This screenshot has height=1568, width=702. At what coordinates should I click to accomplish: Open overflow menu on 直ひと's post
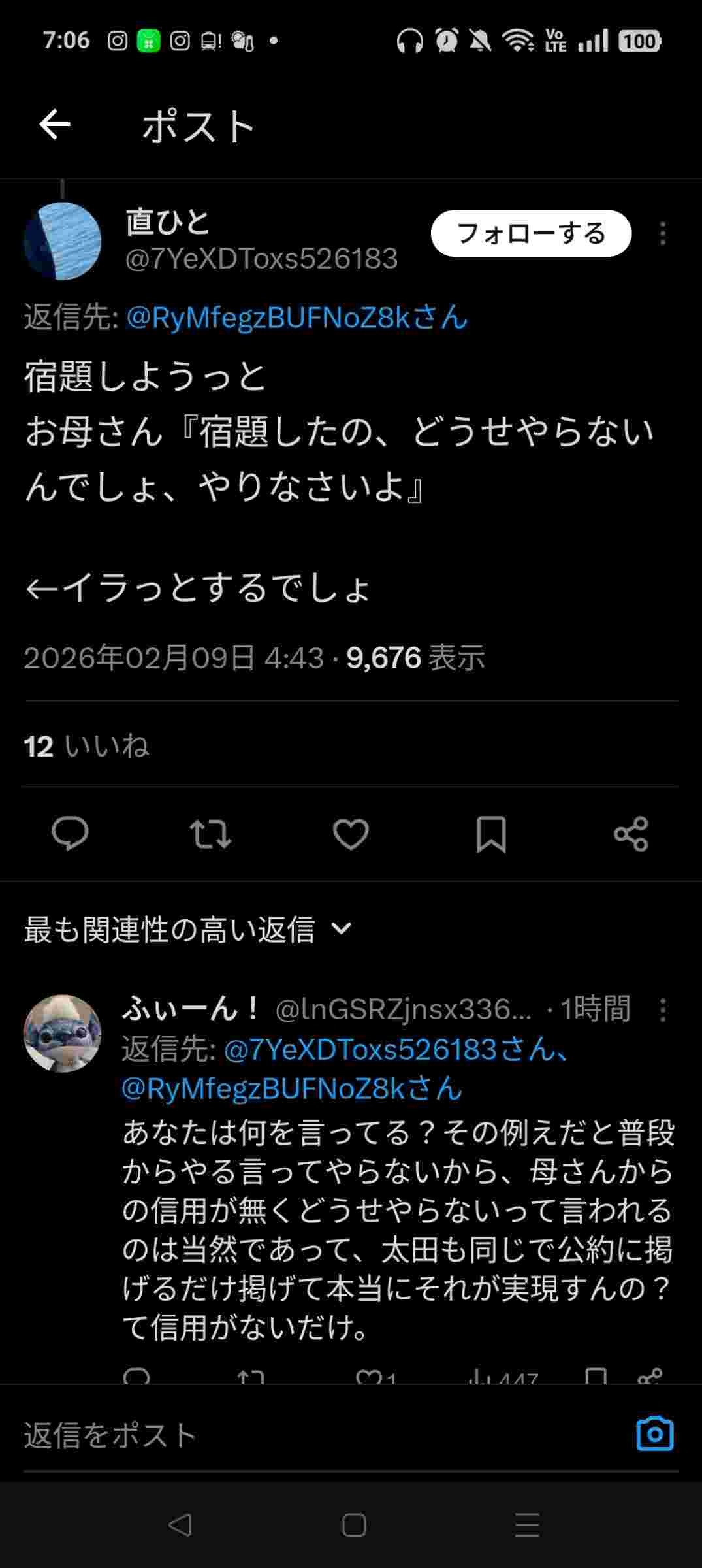[x=662, y=233]
